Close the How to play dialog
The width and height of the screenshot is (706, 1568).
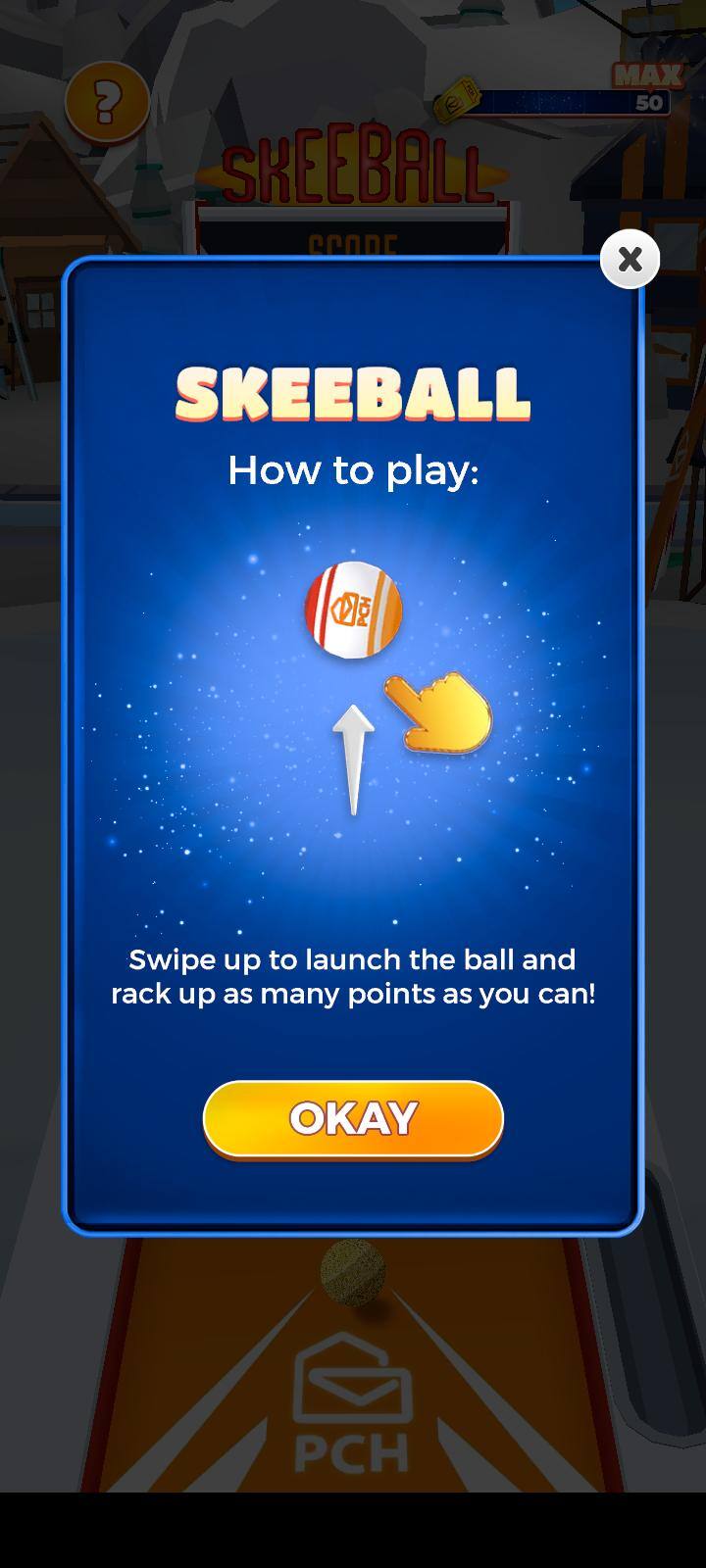(630, 259)
